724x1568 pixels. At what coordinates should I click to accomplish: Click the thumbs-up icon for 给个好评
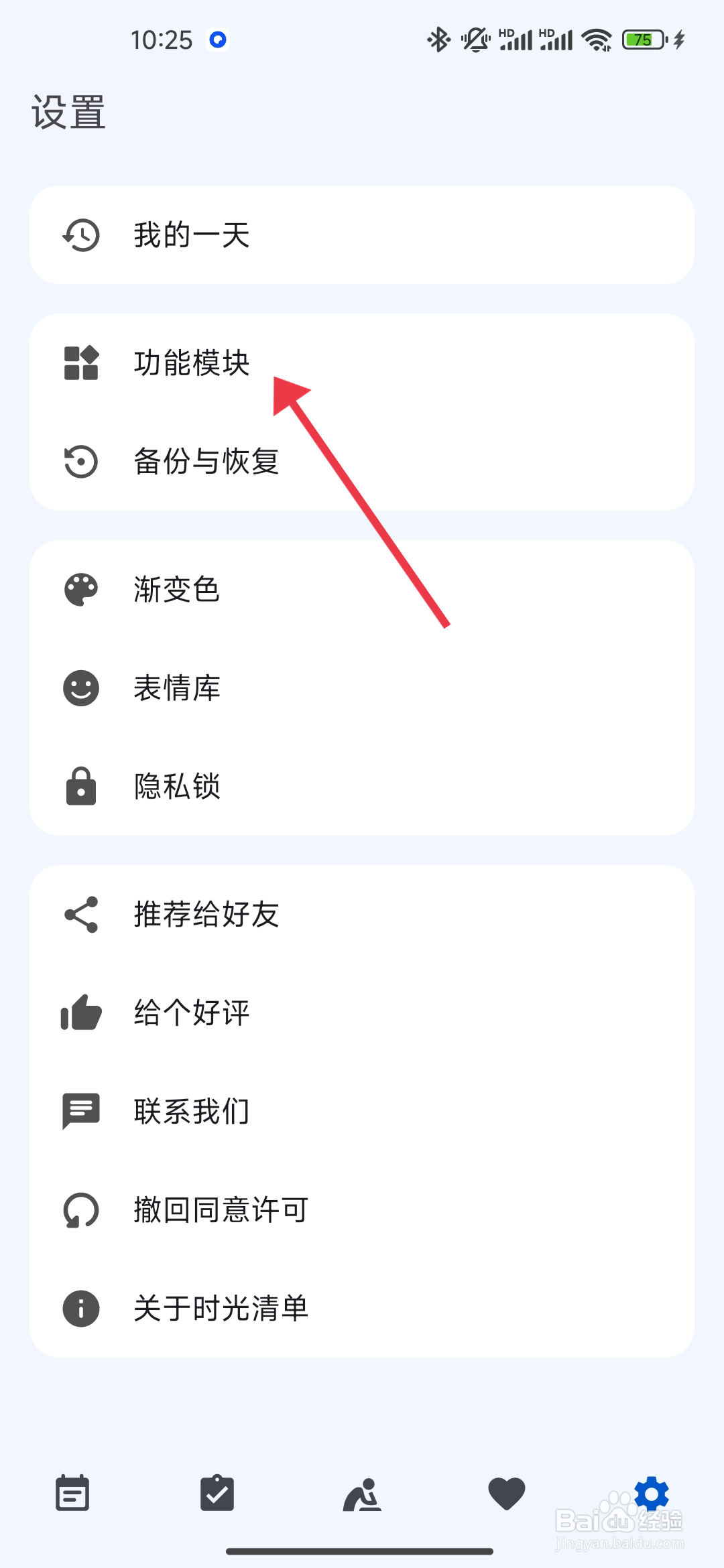80,1012
